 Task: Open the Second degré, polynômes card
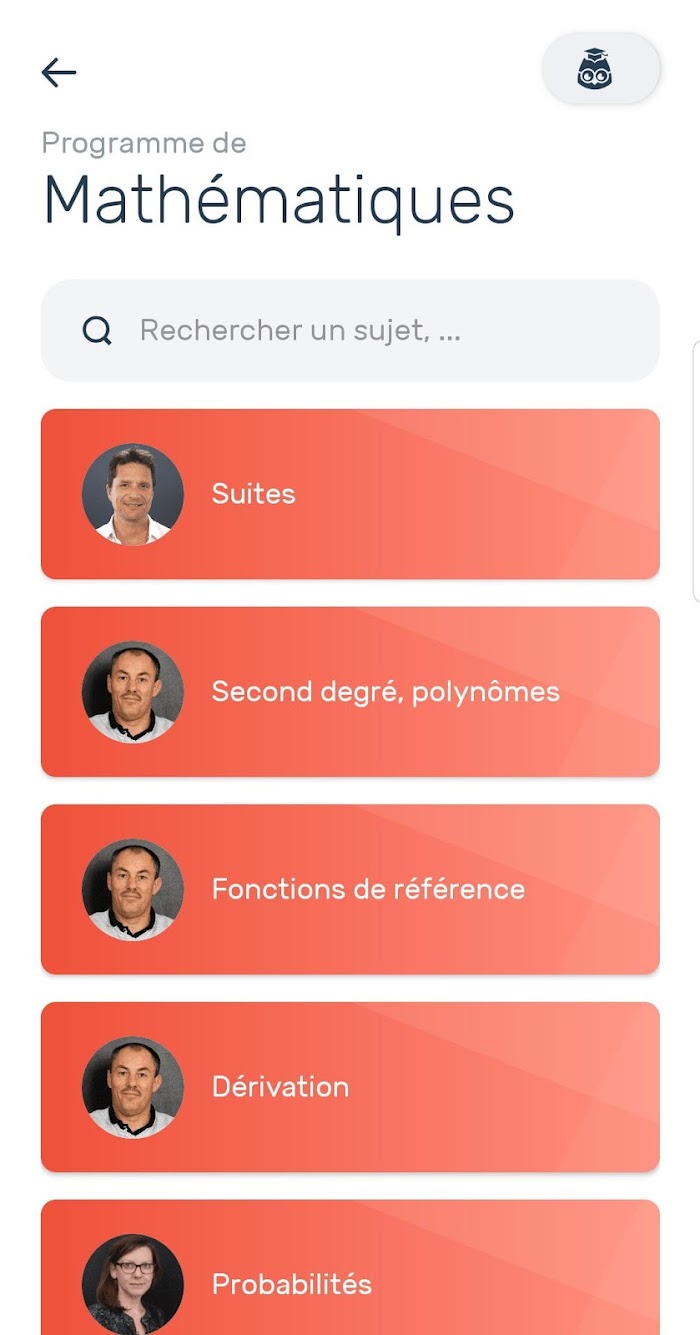(x=350, y=692)
